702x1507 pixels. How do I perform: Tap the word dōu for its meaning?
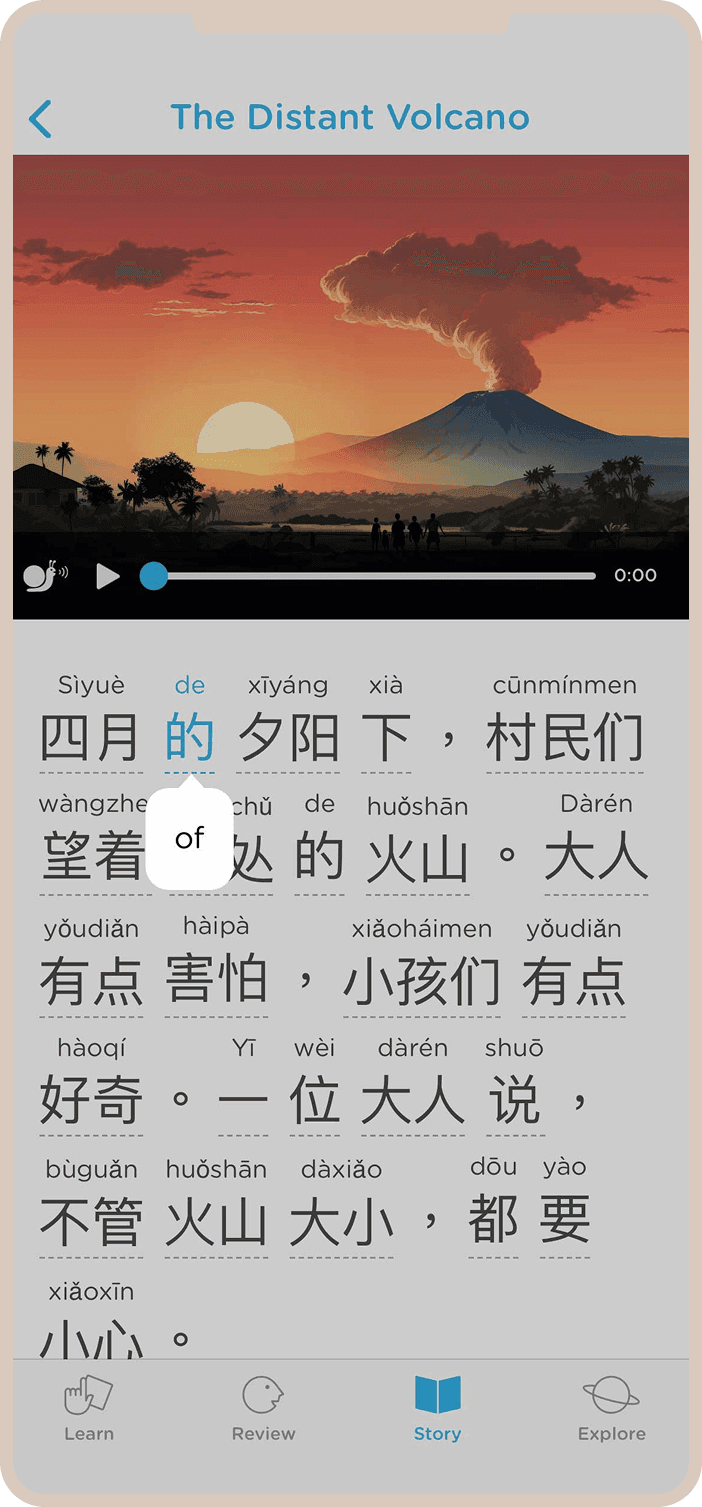(493, 1220)
